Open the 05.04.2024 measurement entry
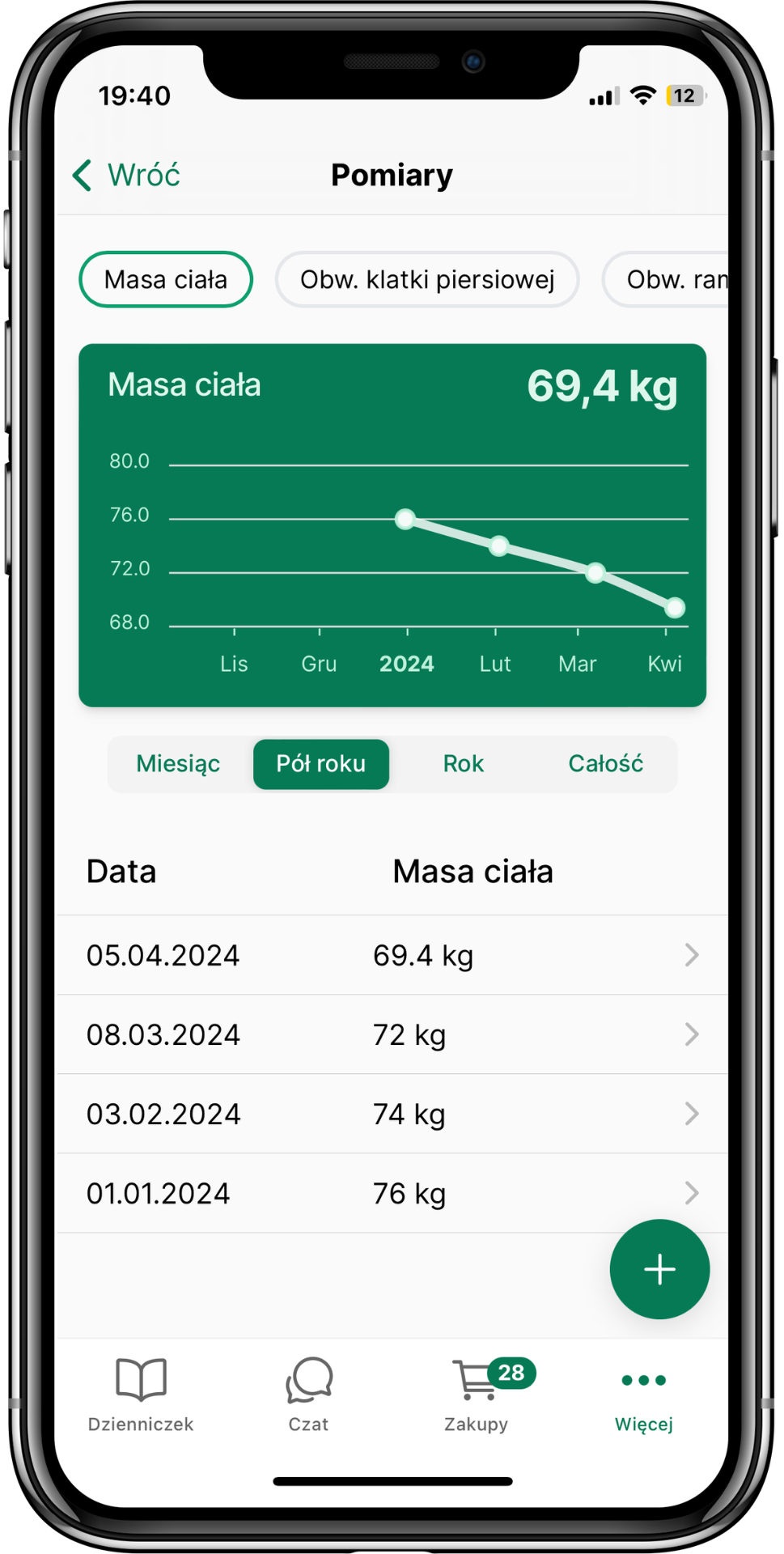 [392, 955]
